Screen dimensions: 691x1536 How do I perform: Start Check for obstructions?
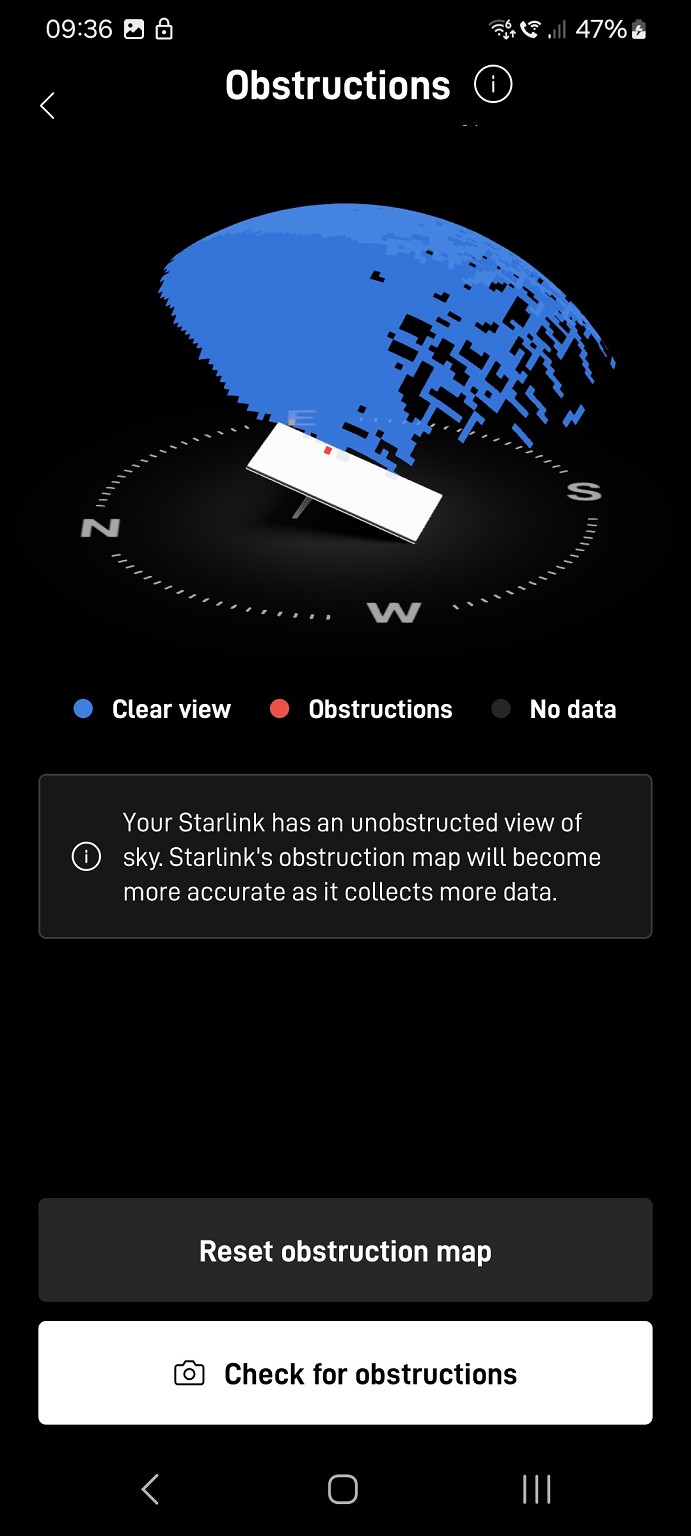(x=345, y=1373)
